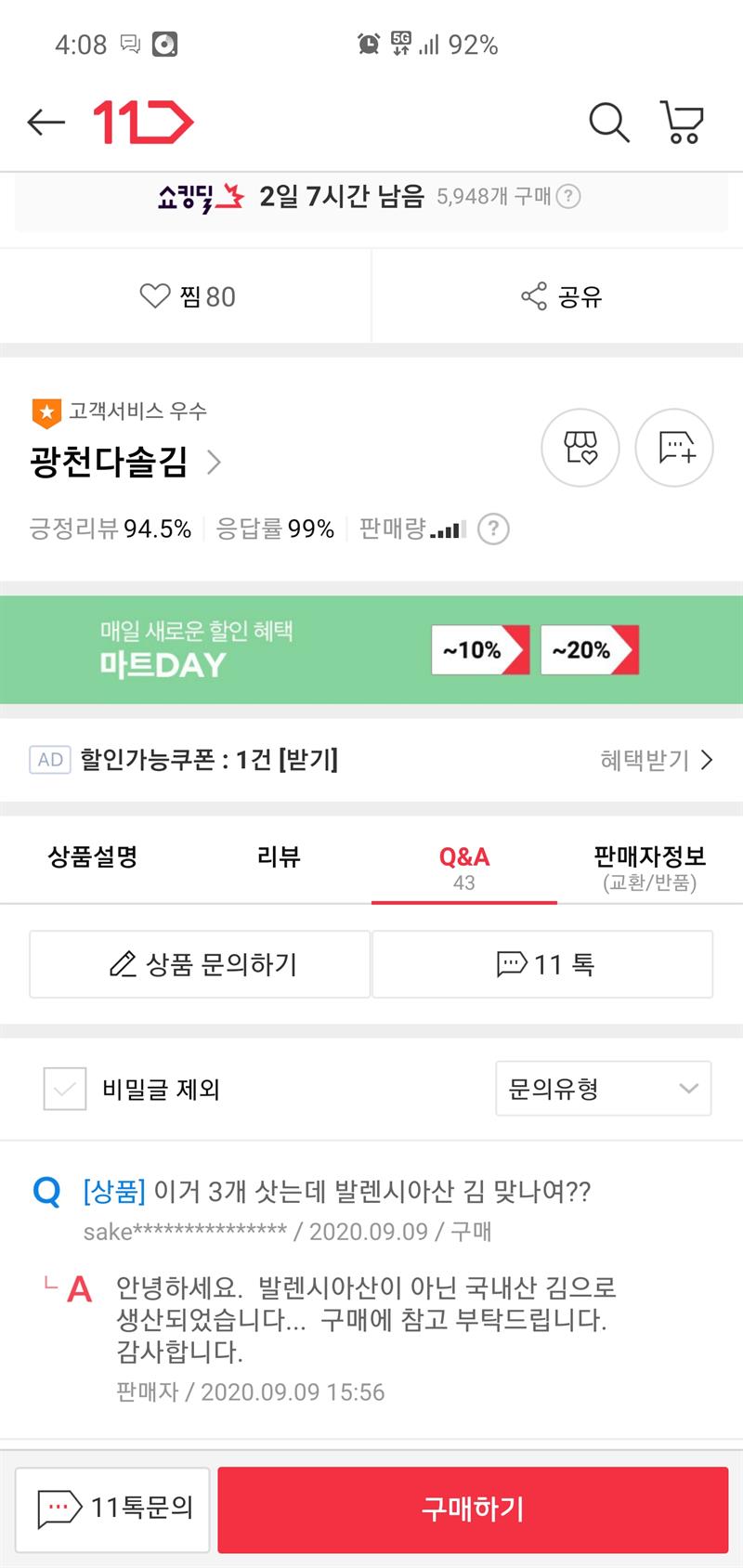Check the 비밀글 제외 checkbox
Screen dimensions: 743x1568
tap(65, 1089)
